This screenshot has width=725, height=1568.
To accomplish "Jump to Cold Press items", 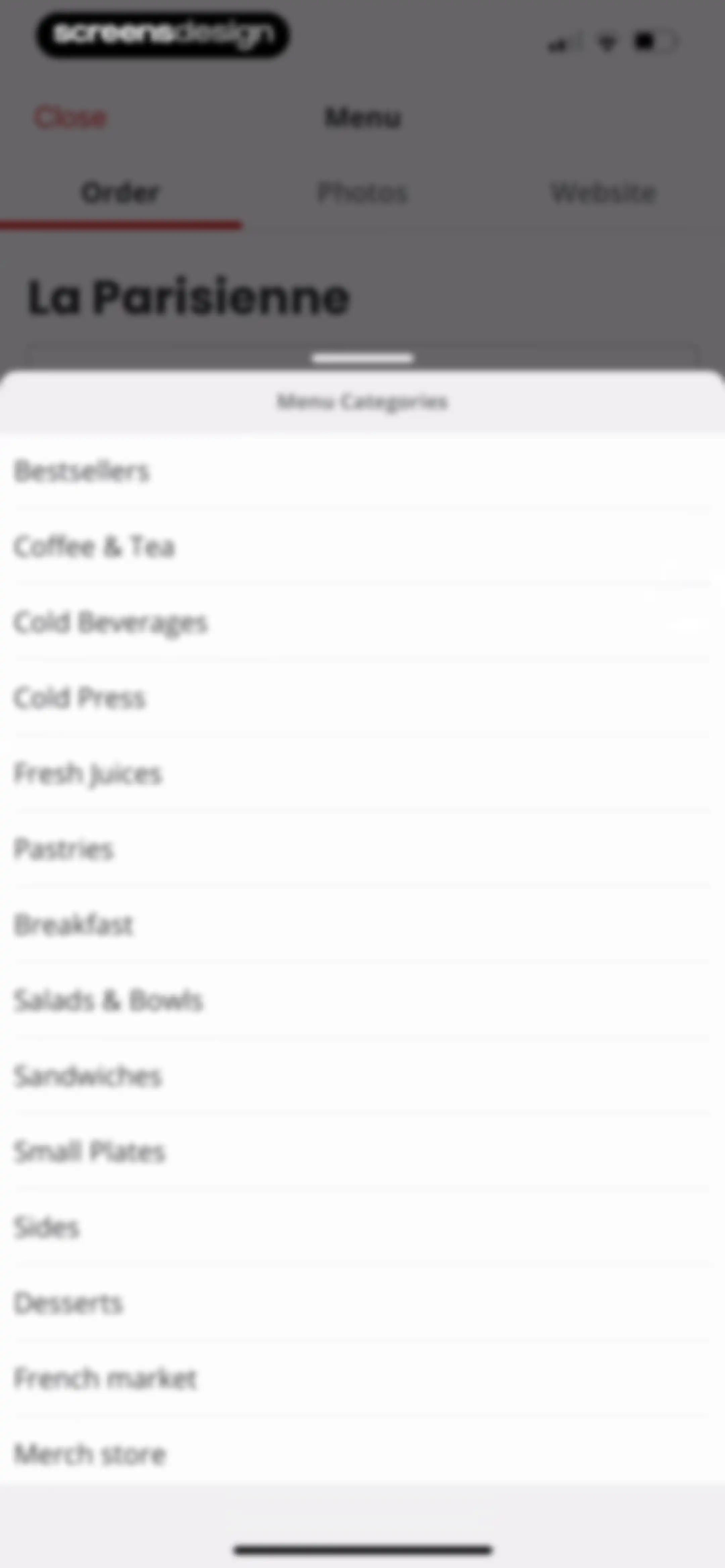I will (362, 698).
